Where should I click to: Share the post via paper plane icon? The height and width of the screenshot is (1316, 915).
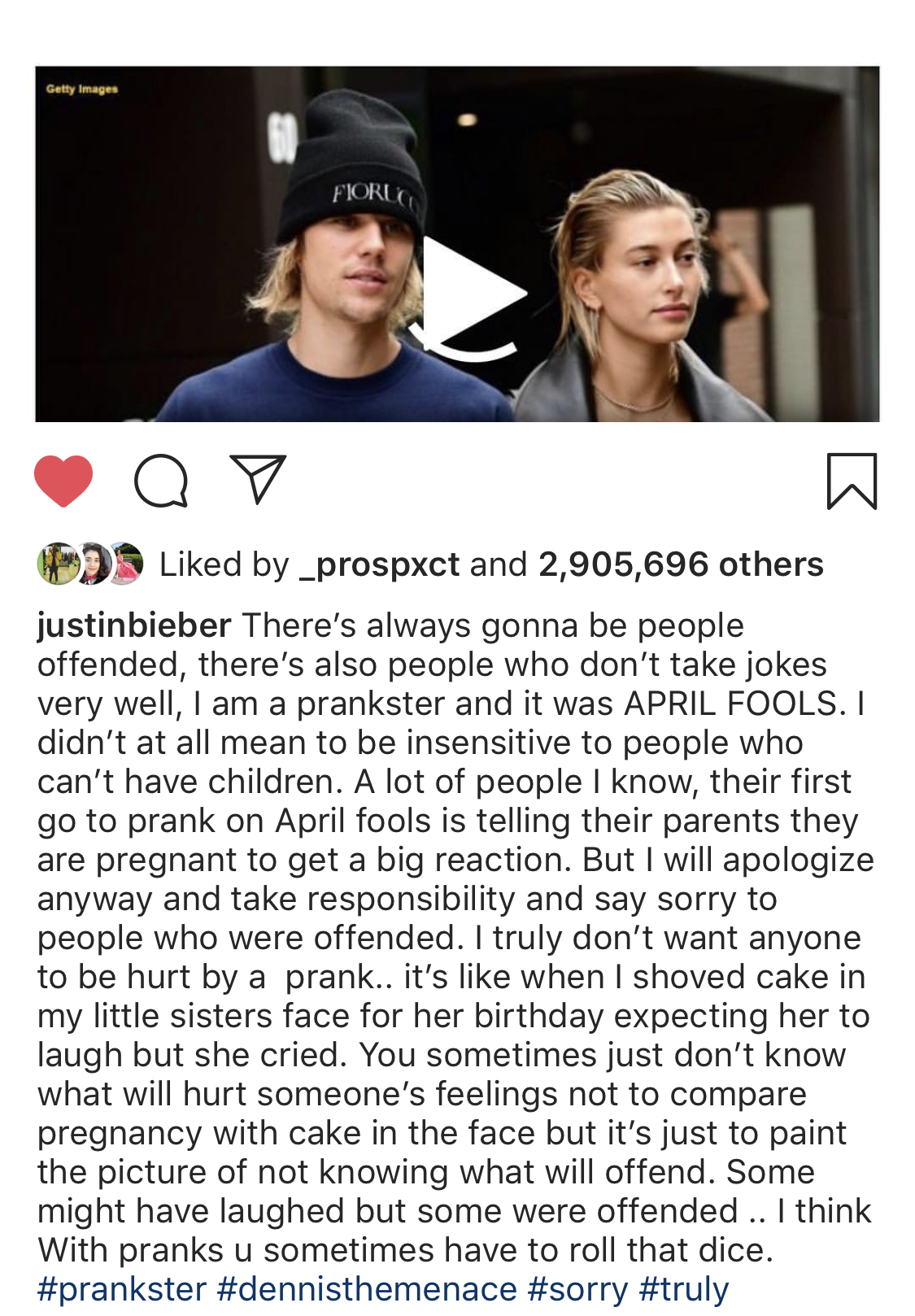(x=259, y=479)
